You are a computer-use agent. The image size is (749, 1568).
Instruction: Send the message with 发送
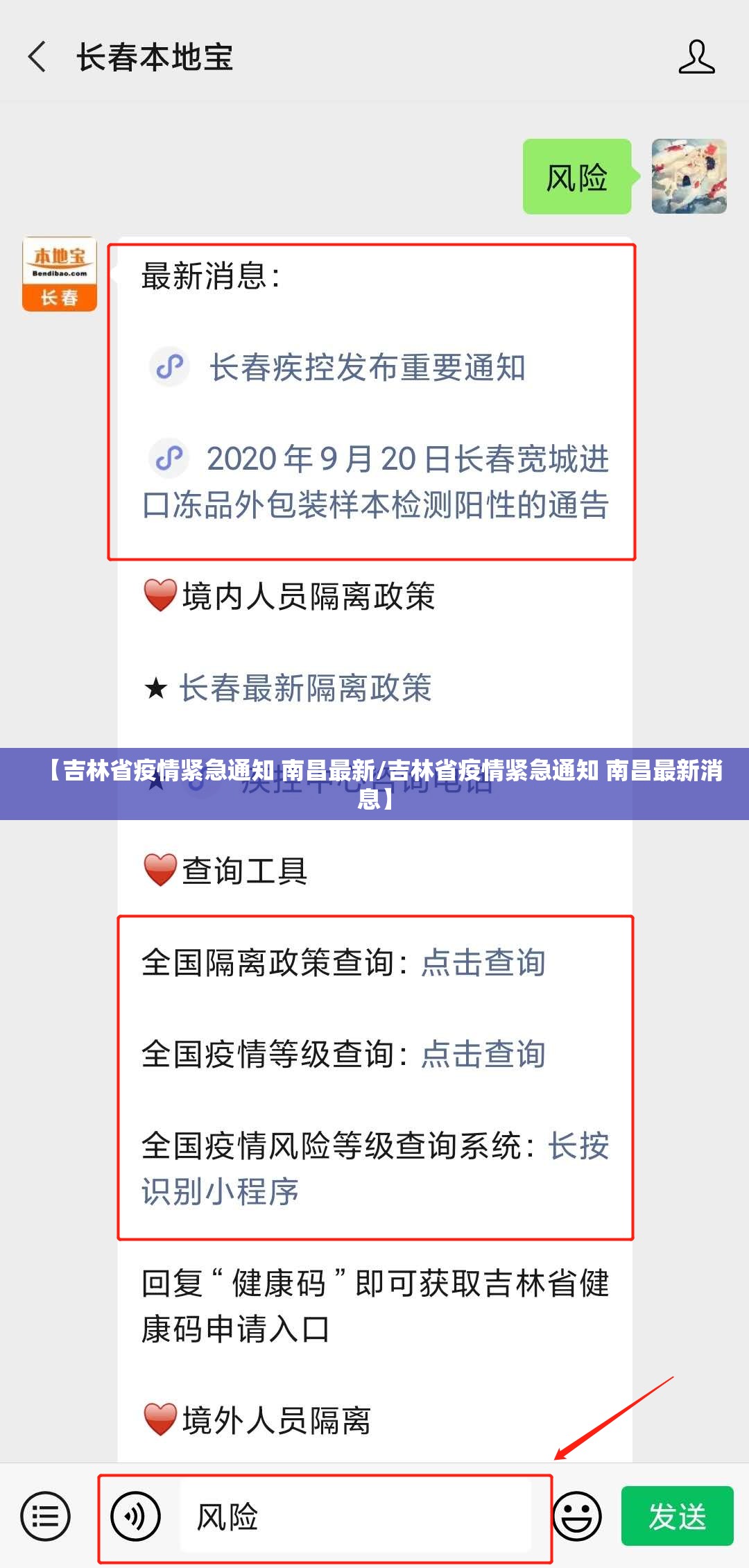click(677, 1517)
